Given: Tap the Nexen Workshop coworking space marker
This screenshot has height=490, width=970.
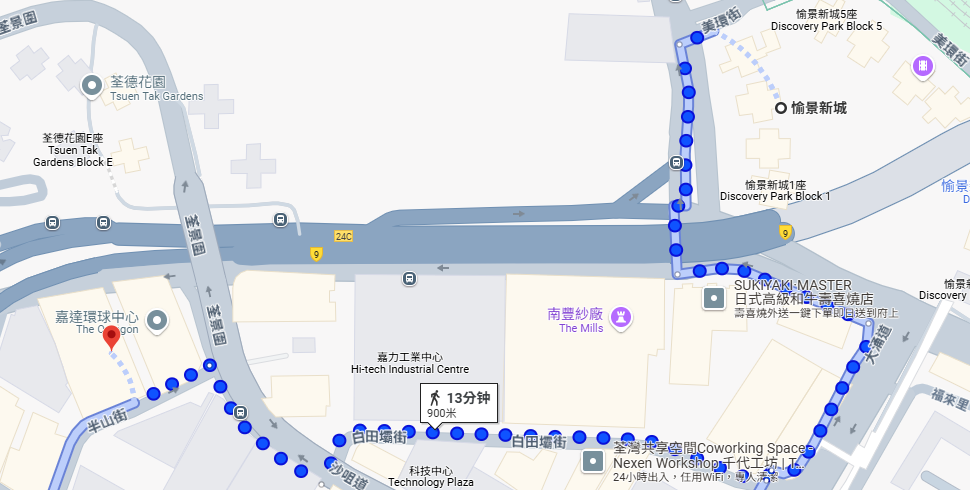Looking at the screenshot, I should click(x=594, y=461).
